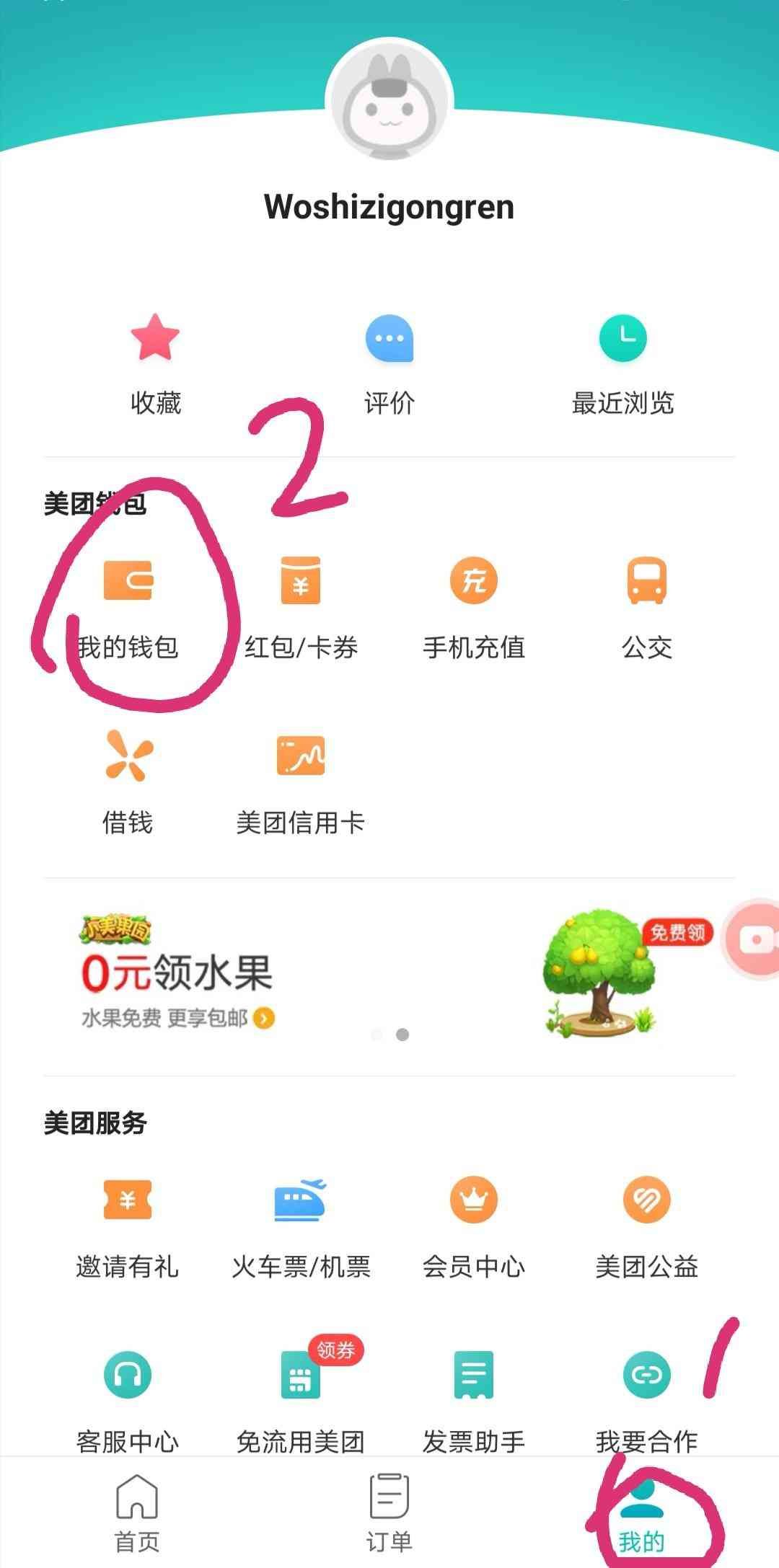Viewport: 779px width, 1568px height.
Task: Tap the 免费领 free claim badge
Action: point(677,932)
